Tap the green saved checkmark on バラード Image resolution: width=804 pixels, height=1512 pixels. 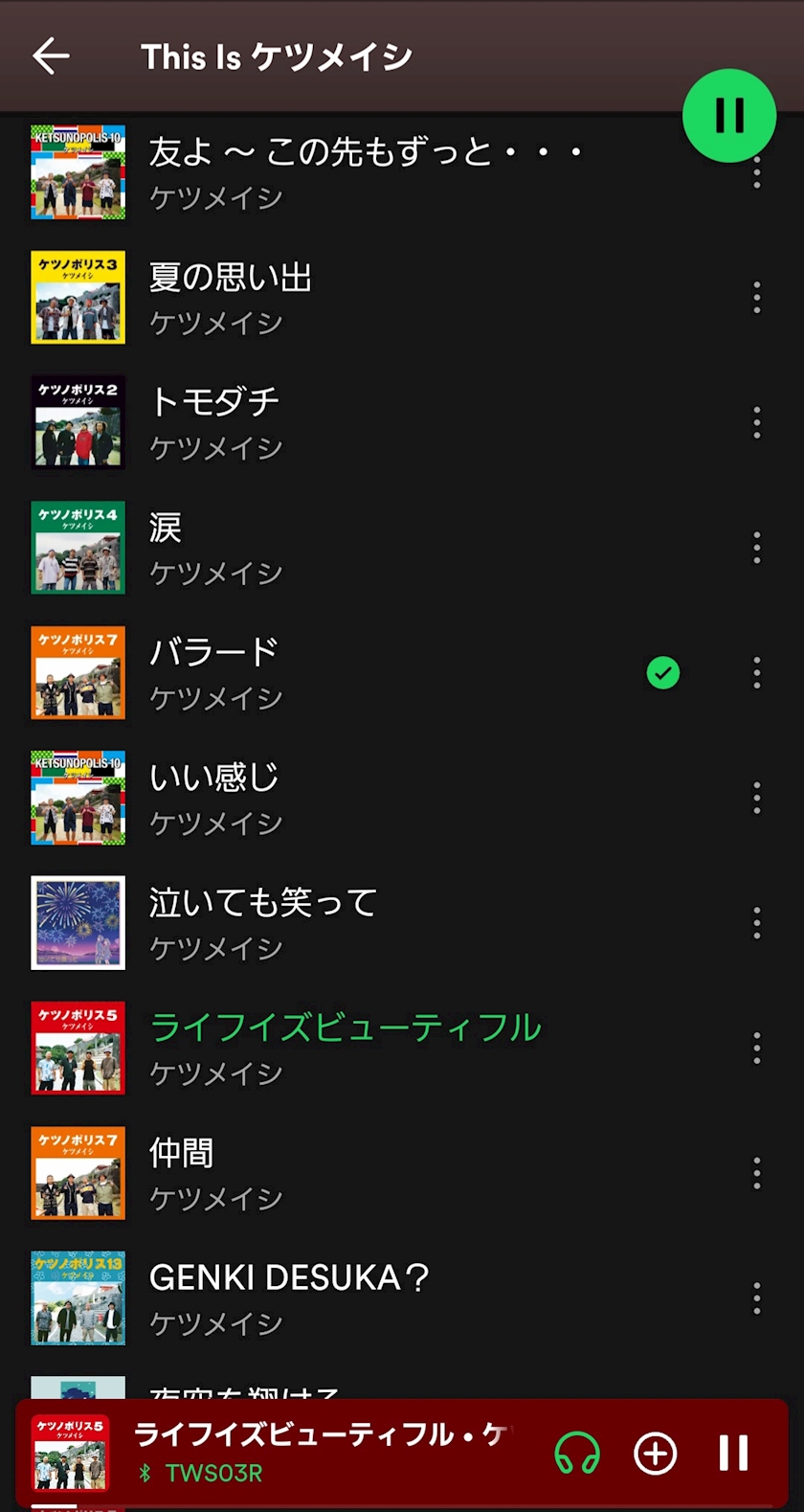(663, 673)
